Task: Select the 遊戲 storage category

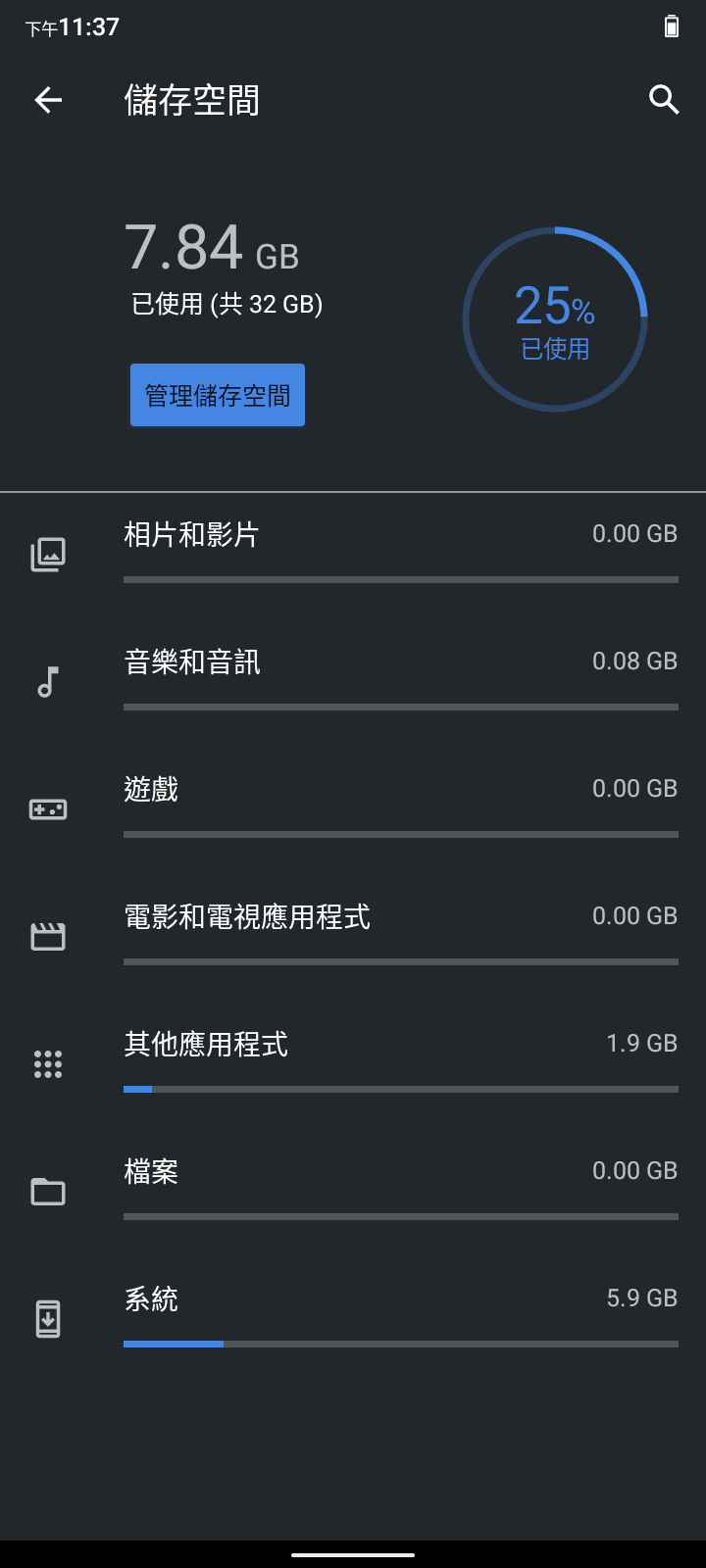Action: pyautogui.click(x=353, y=809)
